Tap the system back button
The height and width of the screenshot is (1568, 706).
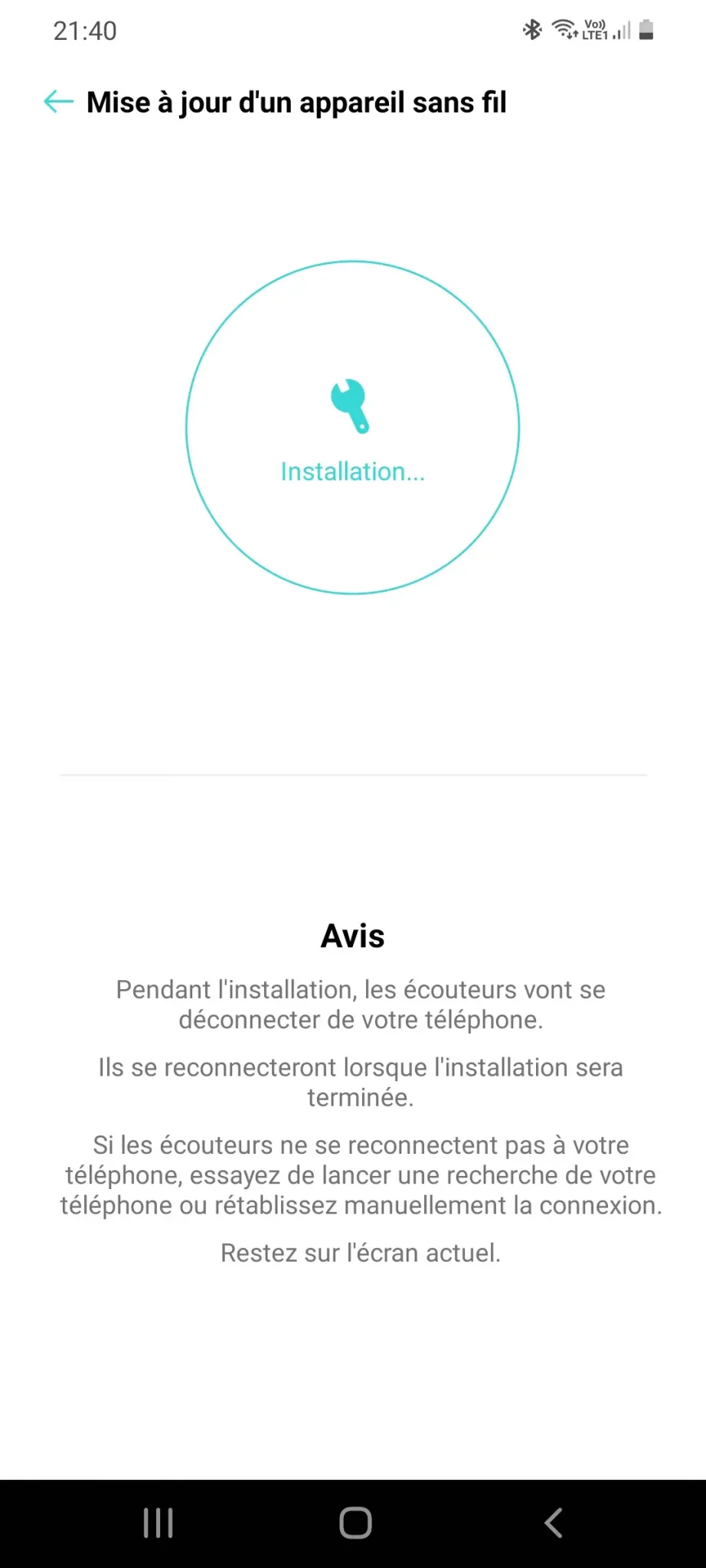(553, 1523)
